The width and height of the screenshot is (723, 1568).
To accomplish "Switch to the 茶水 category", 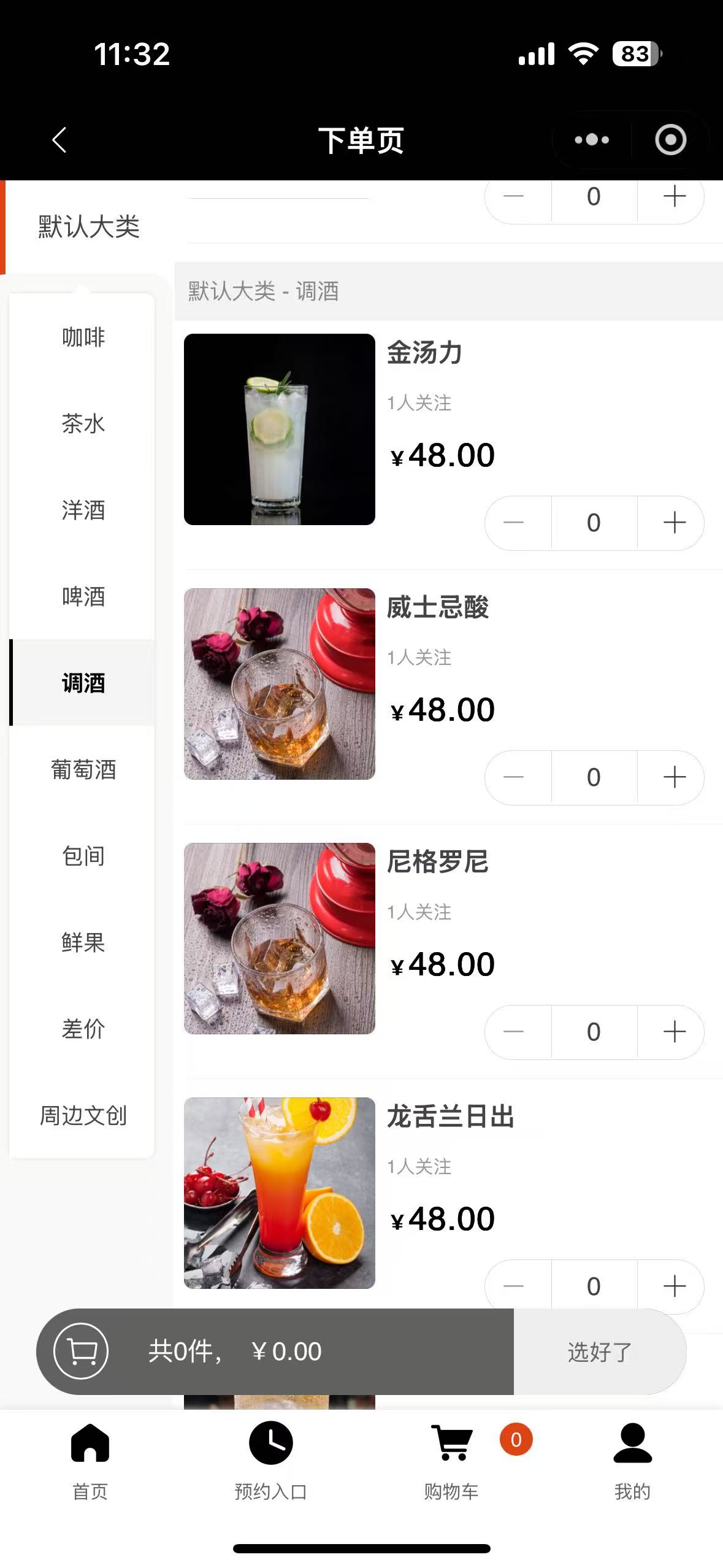I will pyautogui.click(x=83, y=423).
